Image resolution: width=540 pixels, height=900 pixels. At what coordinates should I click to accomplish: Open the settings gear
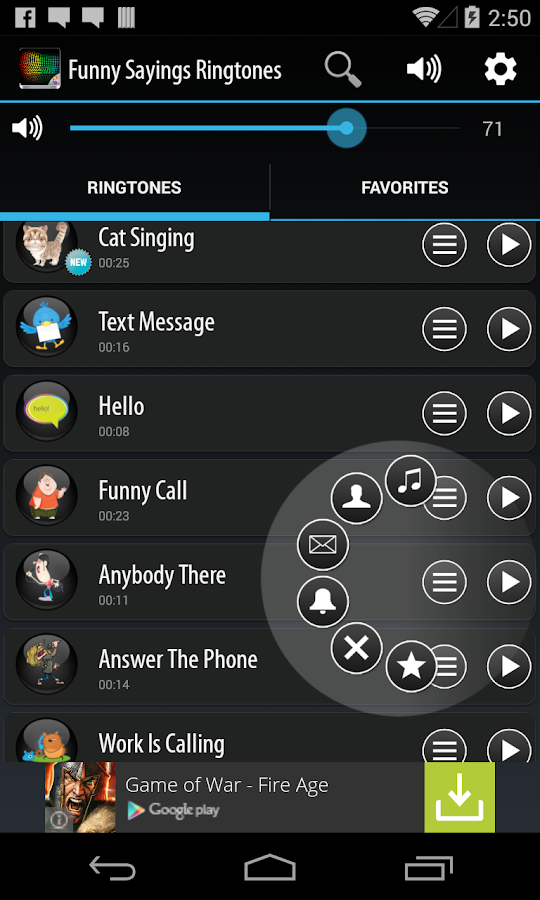click(500, 69)
